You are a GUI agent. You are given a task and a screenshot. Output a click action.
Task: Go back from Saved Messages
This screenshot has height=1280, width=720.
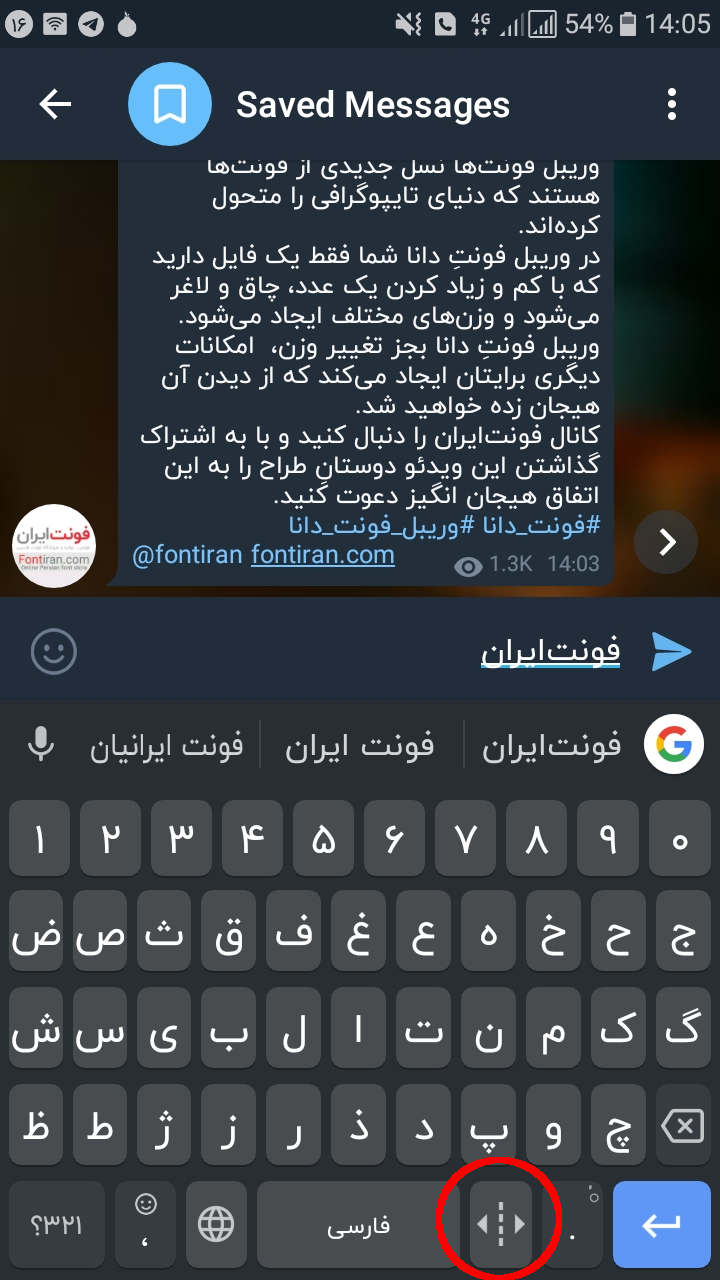click(55, 104)
